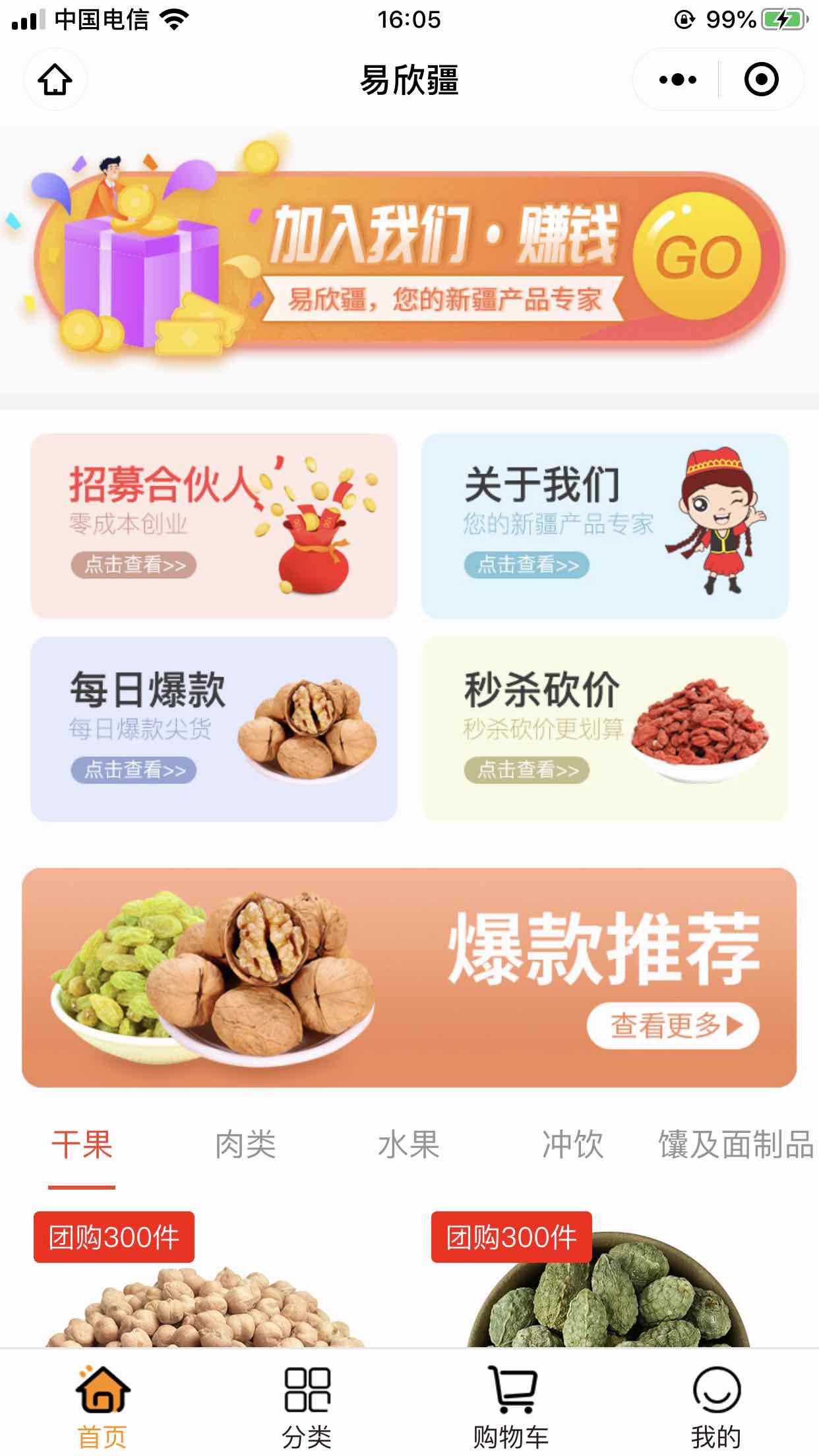The width and height of the screenshot is (819, 1456).
Task: Switch to the 水果 category tab
Action: (x=409, y=1145)
